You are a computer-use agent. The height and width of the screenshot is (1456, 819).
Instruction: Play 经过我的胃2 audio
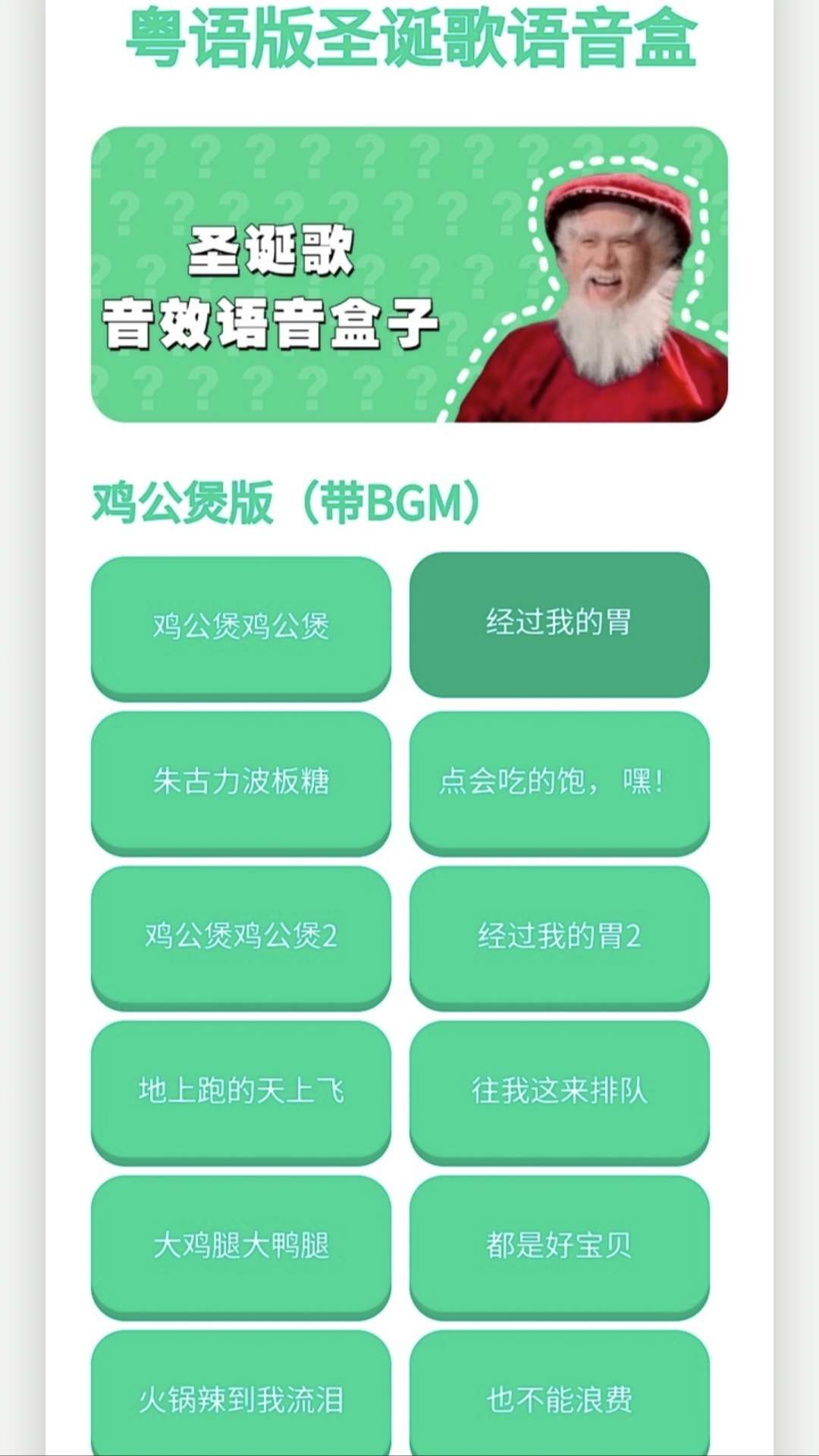click(x=559, y=936)
